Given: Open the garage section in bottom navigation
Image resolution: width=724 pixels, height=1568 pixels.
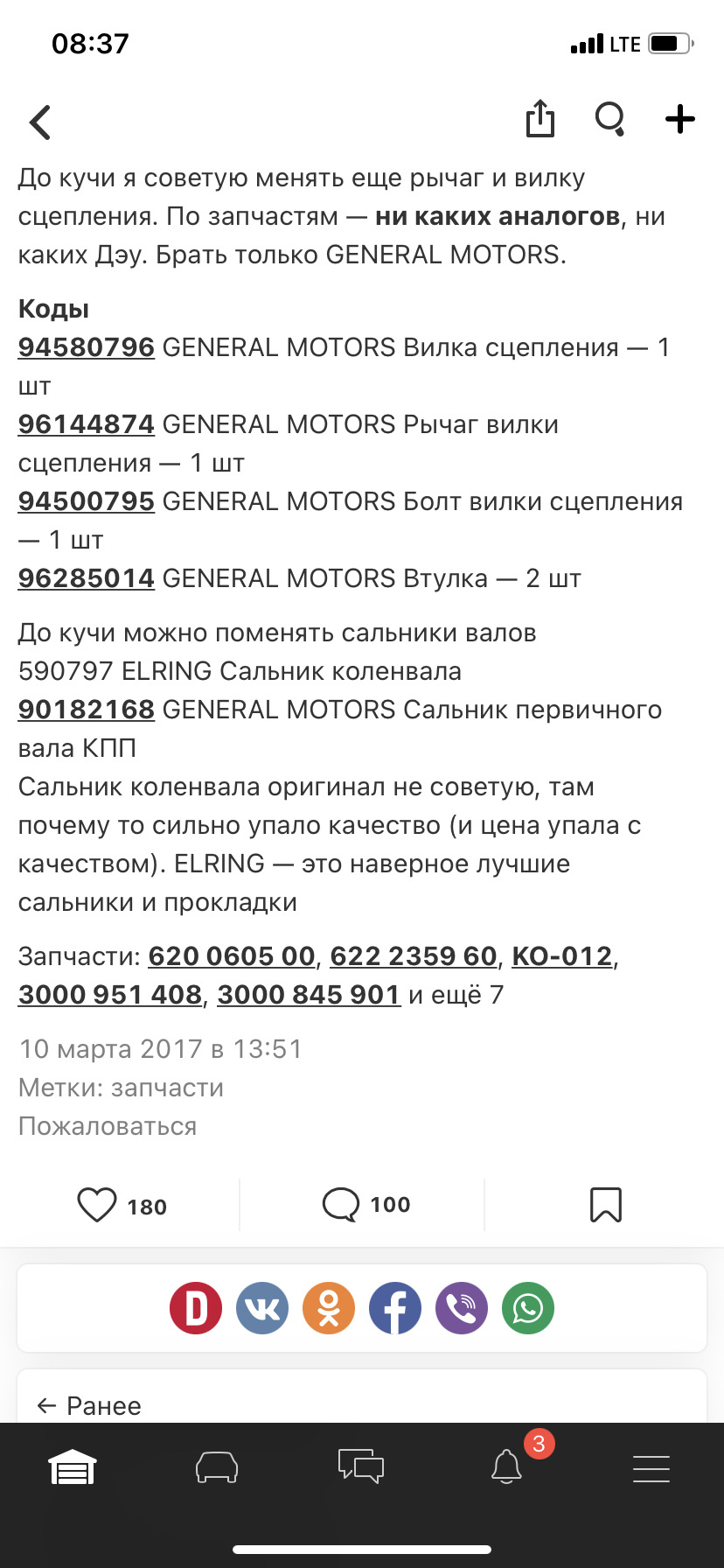Looking at the screenshot, I should 73,1468.
